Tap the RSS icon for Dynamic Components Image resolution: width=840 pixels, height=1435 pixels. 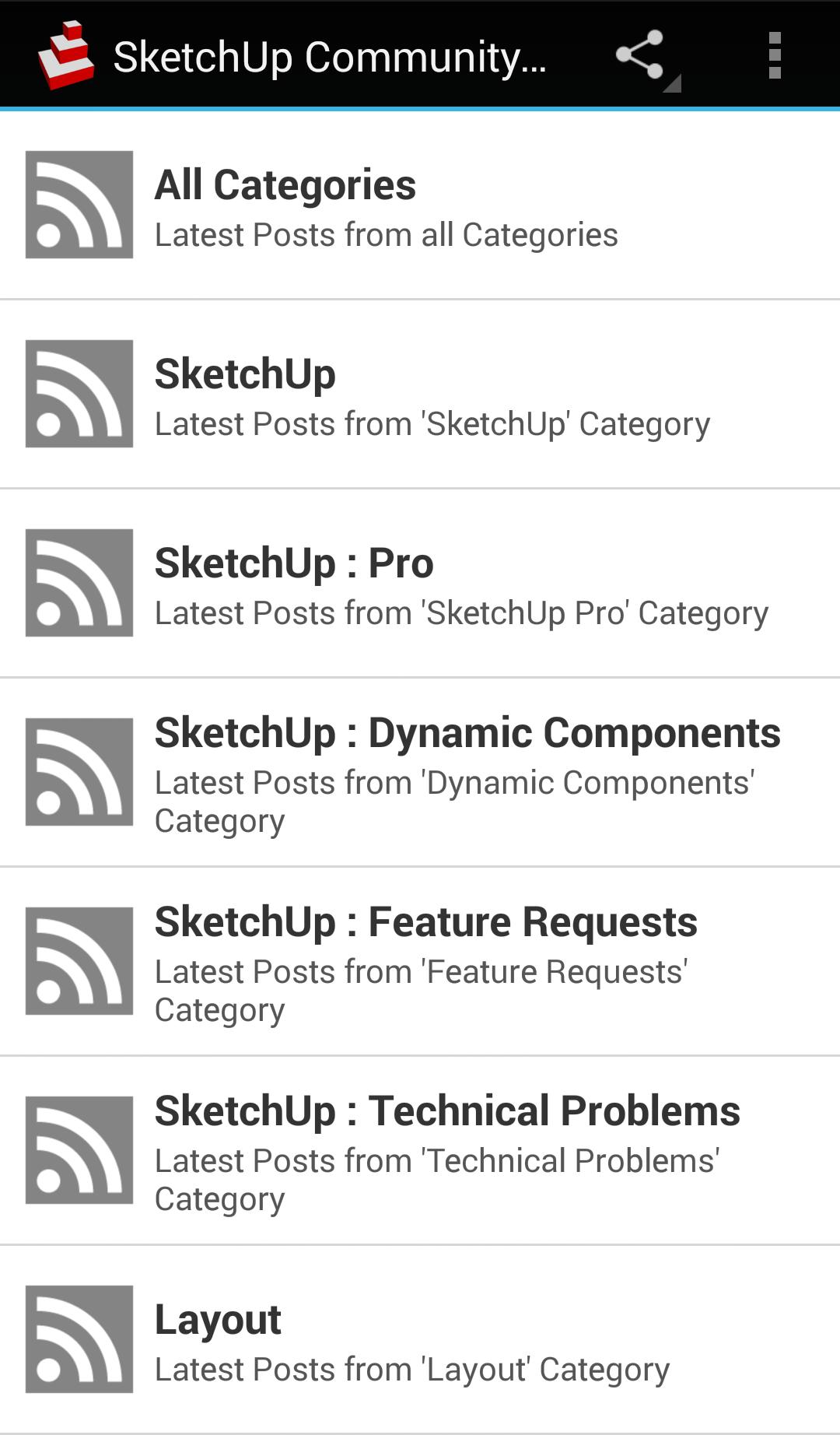79,774
